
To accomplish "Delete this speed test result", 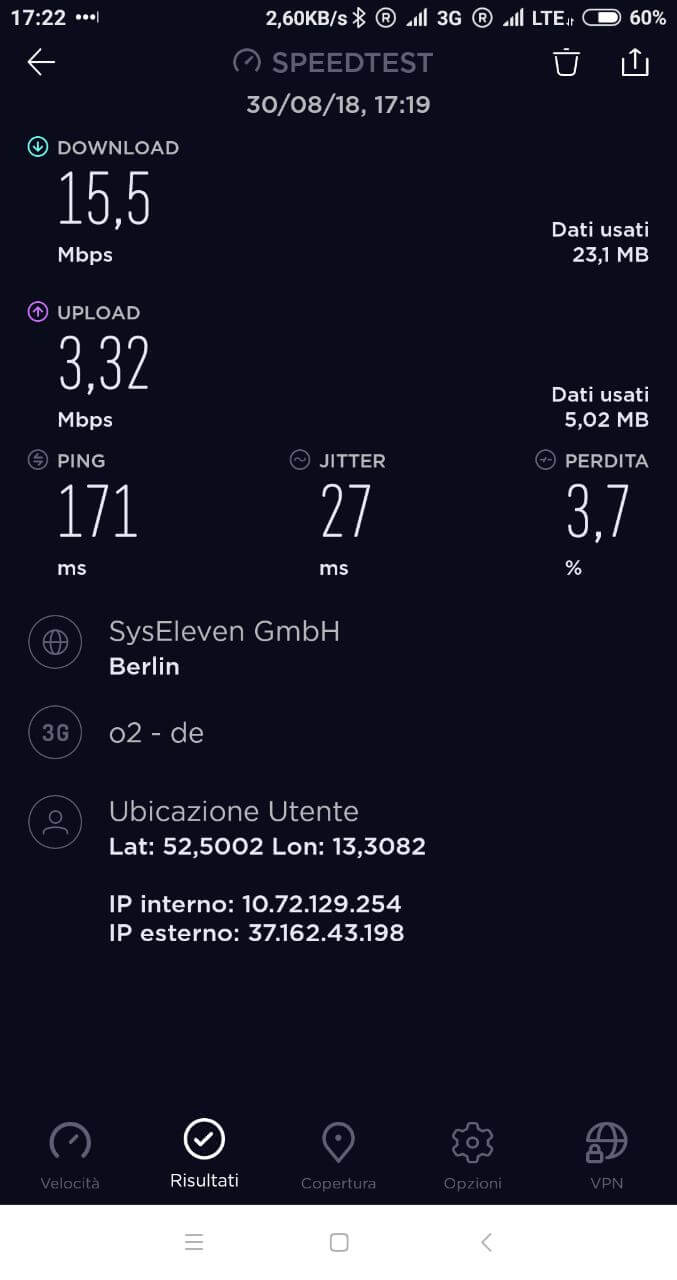I will (566, 62).
